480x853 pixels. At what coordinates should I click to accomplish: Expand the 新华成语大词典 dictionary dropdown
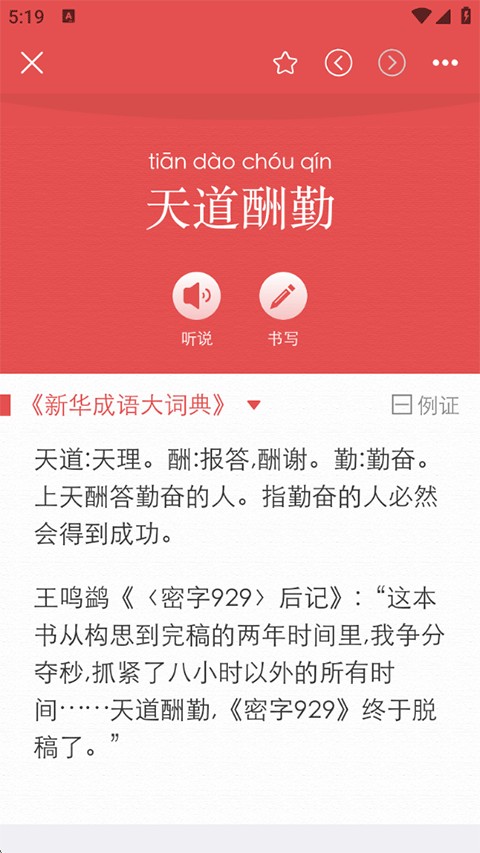pyautogui.click(x=145, y=405)
